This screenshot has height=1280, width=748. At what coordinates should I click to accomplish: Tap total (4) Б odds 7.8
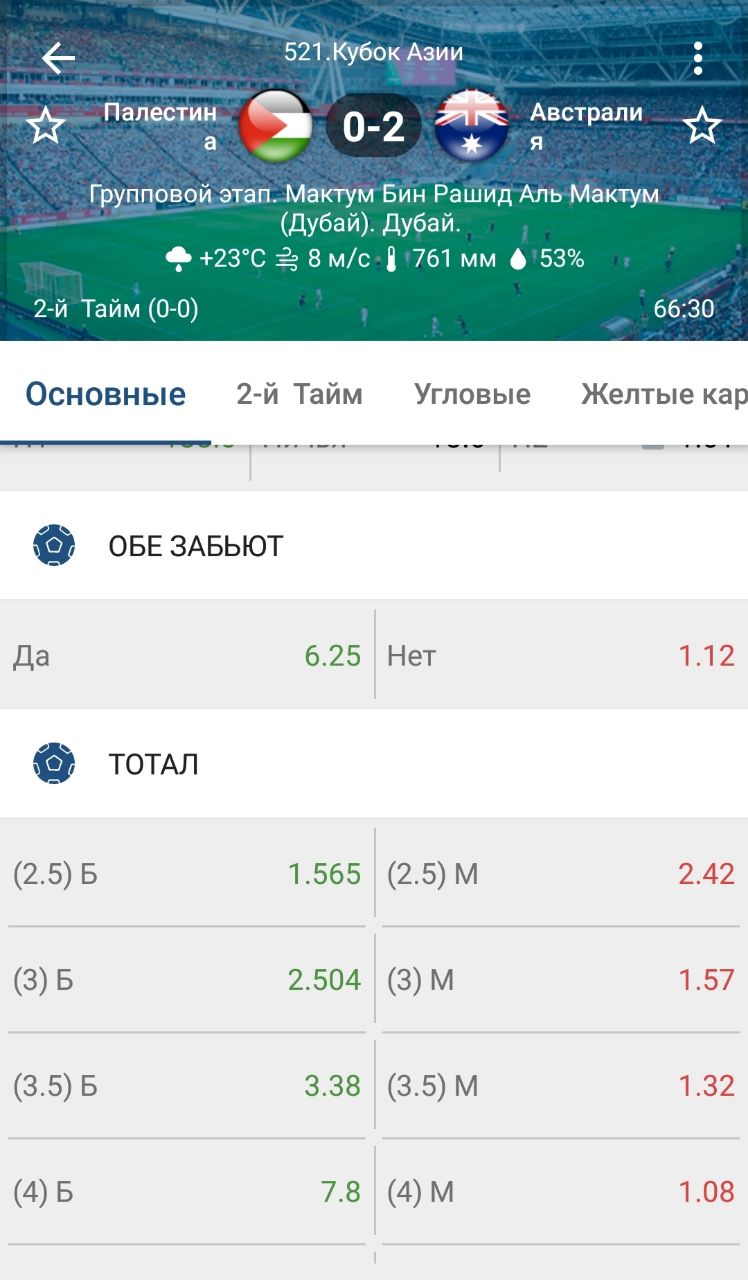(x=187, y=1191)
